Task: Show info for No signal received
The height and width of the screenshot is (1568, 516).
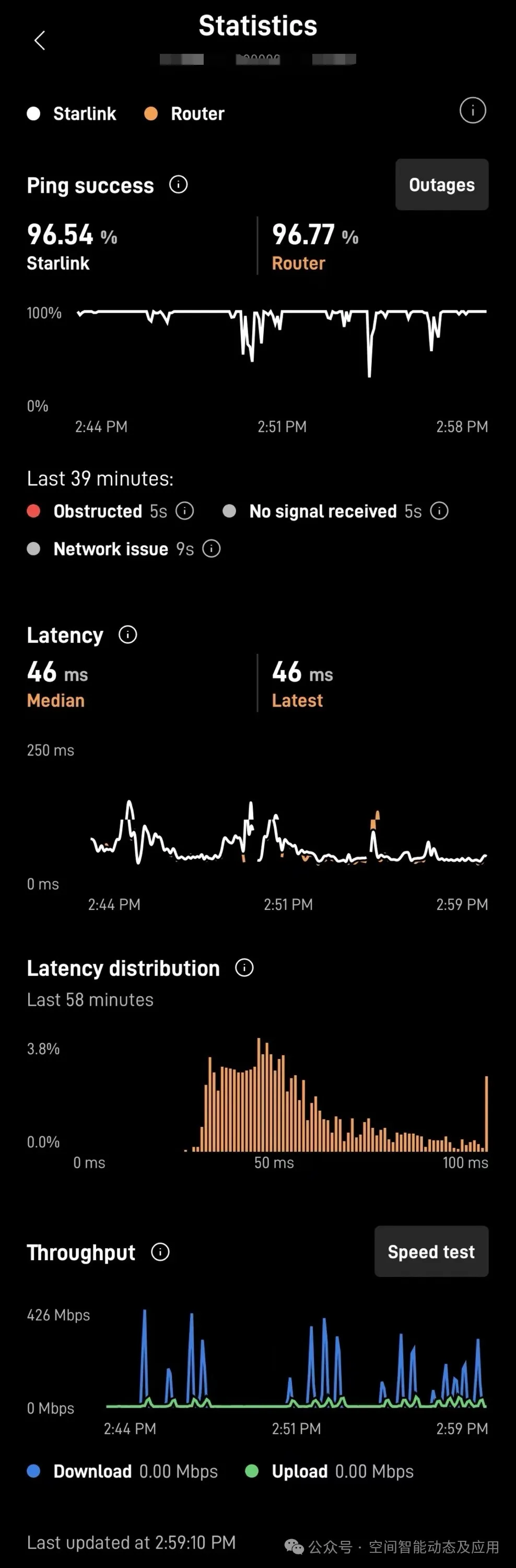Action: pyautogui.click(x=439, y=511)
